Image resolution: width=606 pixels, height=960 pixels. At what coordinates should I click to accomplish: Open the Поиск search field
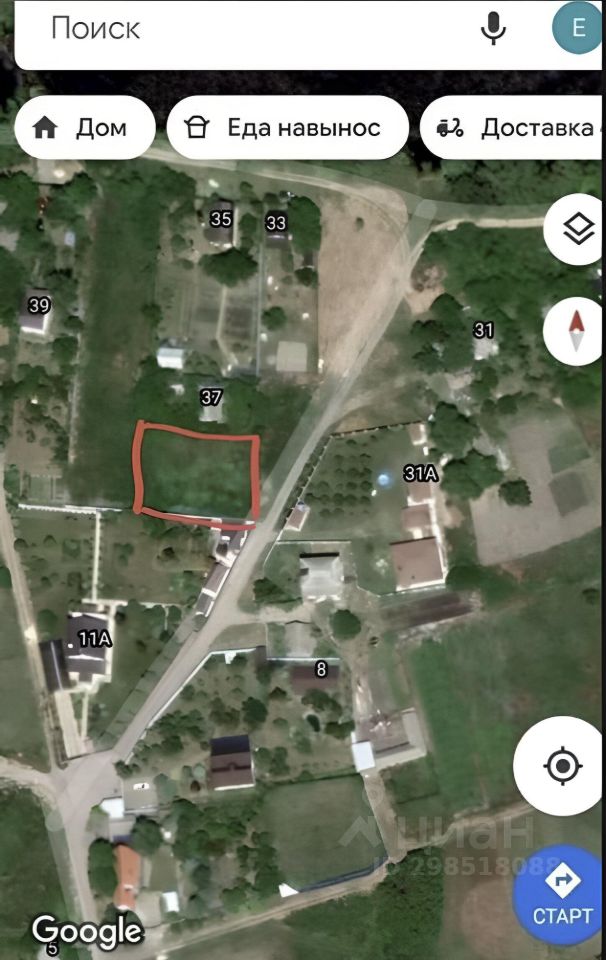(x=250, y=30)
